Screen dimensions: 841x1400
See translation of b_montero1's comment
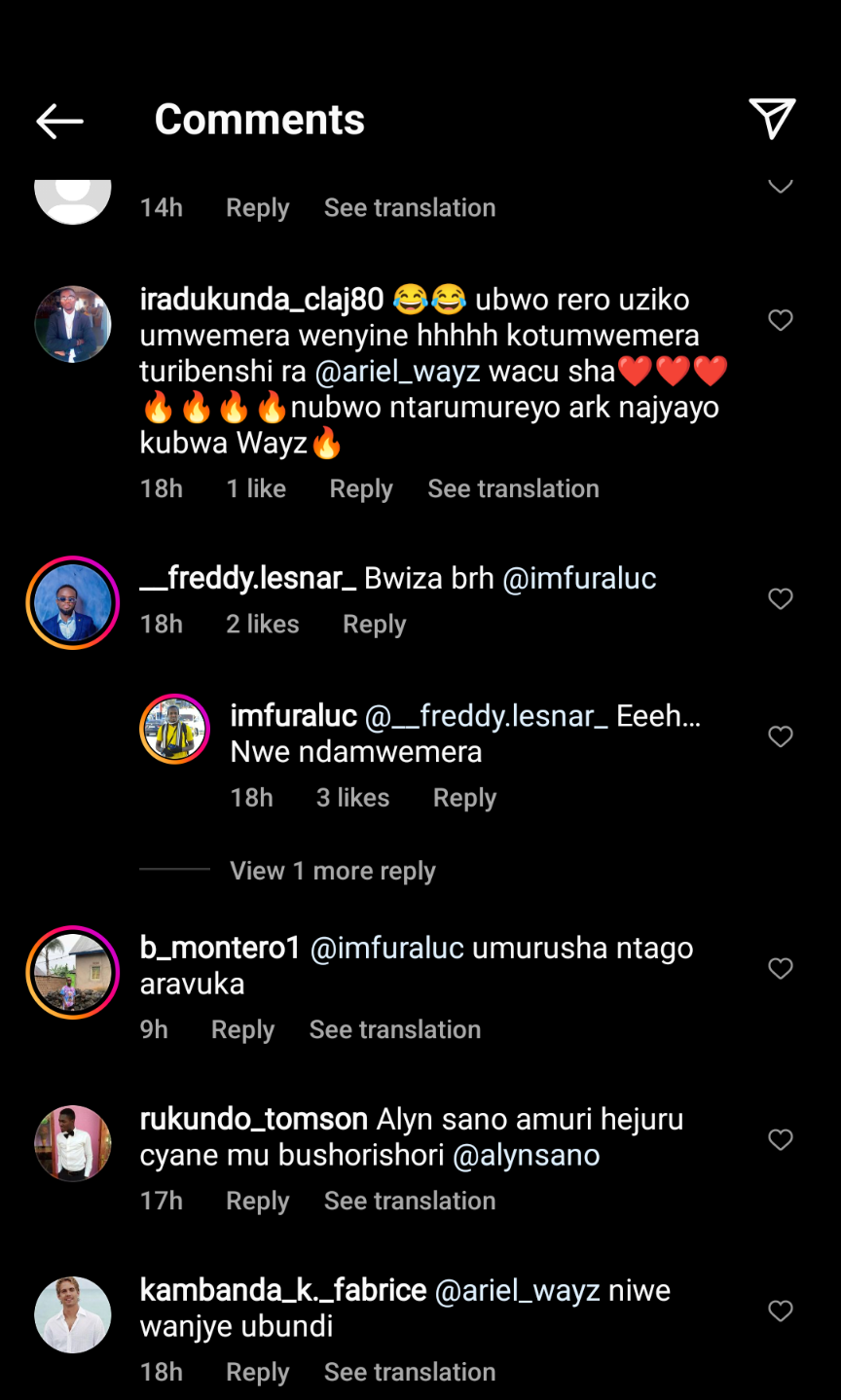pos(394,1029)
